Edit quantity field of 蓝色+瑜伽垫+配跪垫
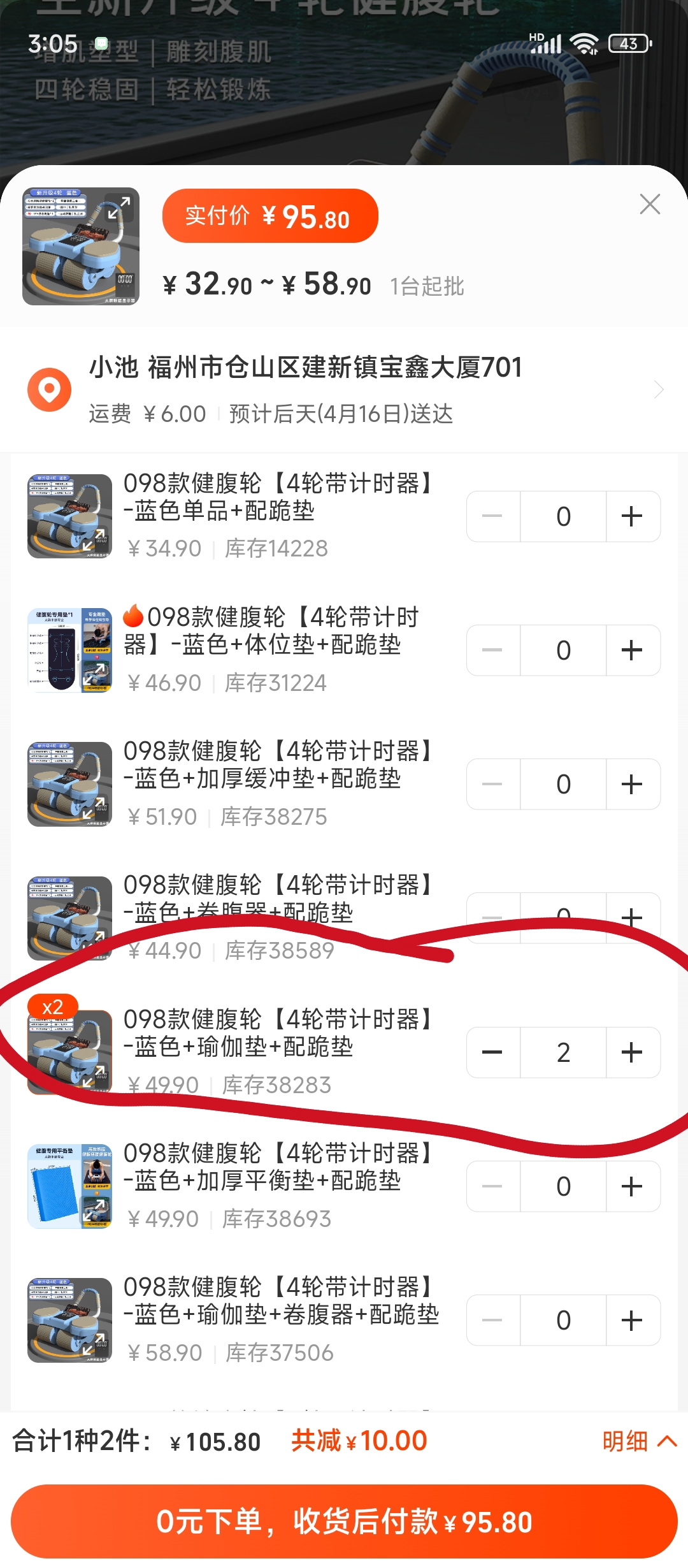The height and width of the screenshot is (1568, 688). tap(563, 1052)
